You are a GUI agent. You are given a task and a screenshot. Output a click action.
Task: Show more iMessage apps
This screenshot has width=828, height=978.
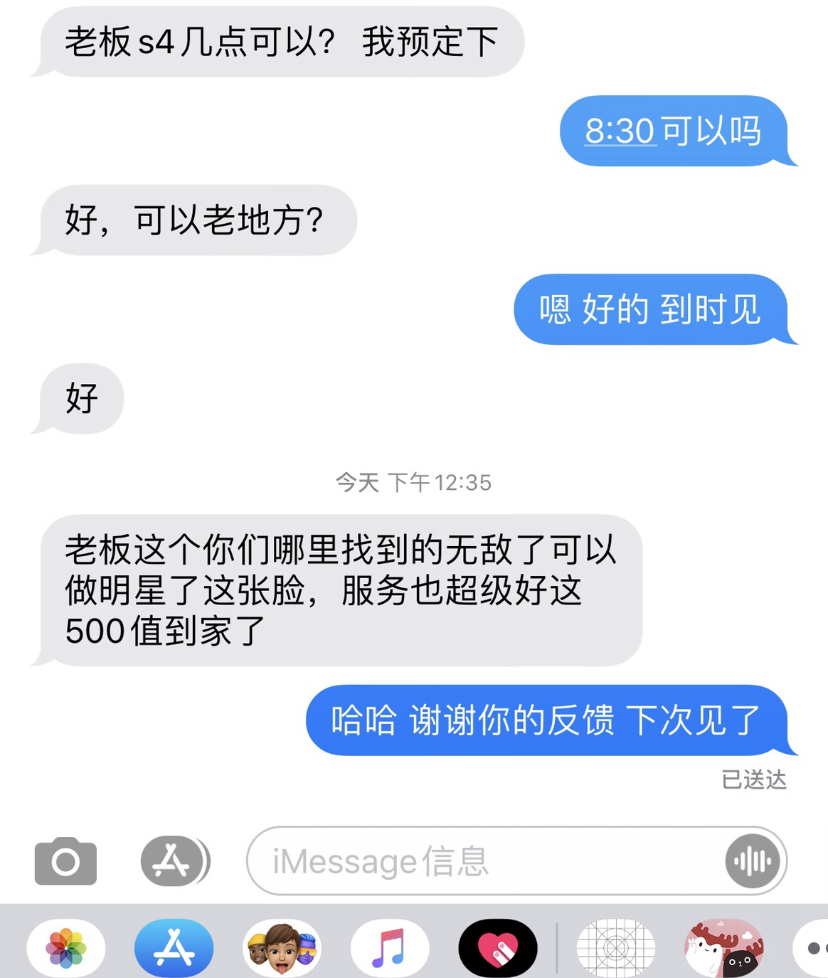[x=811, y=947]
